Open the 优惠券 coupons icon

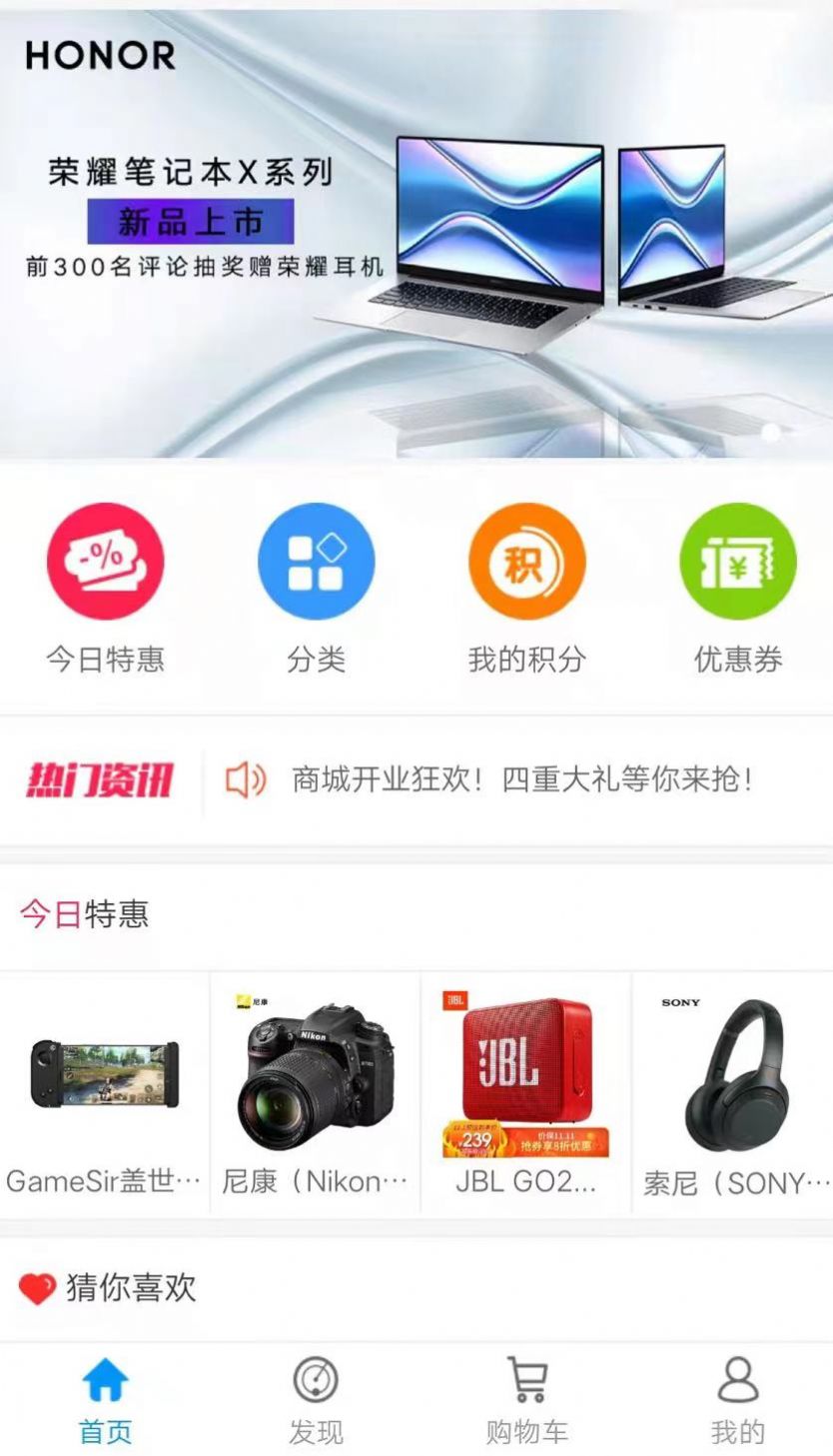click(x=737, y=561)
